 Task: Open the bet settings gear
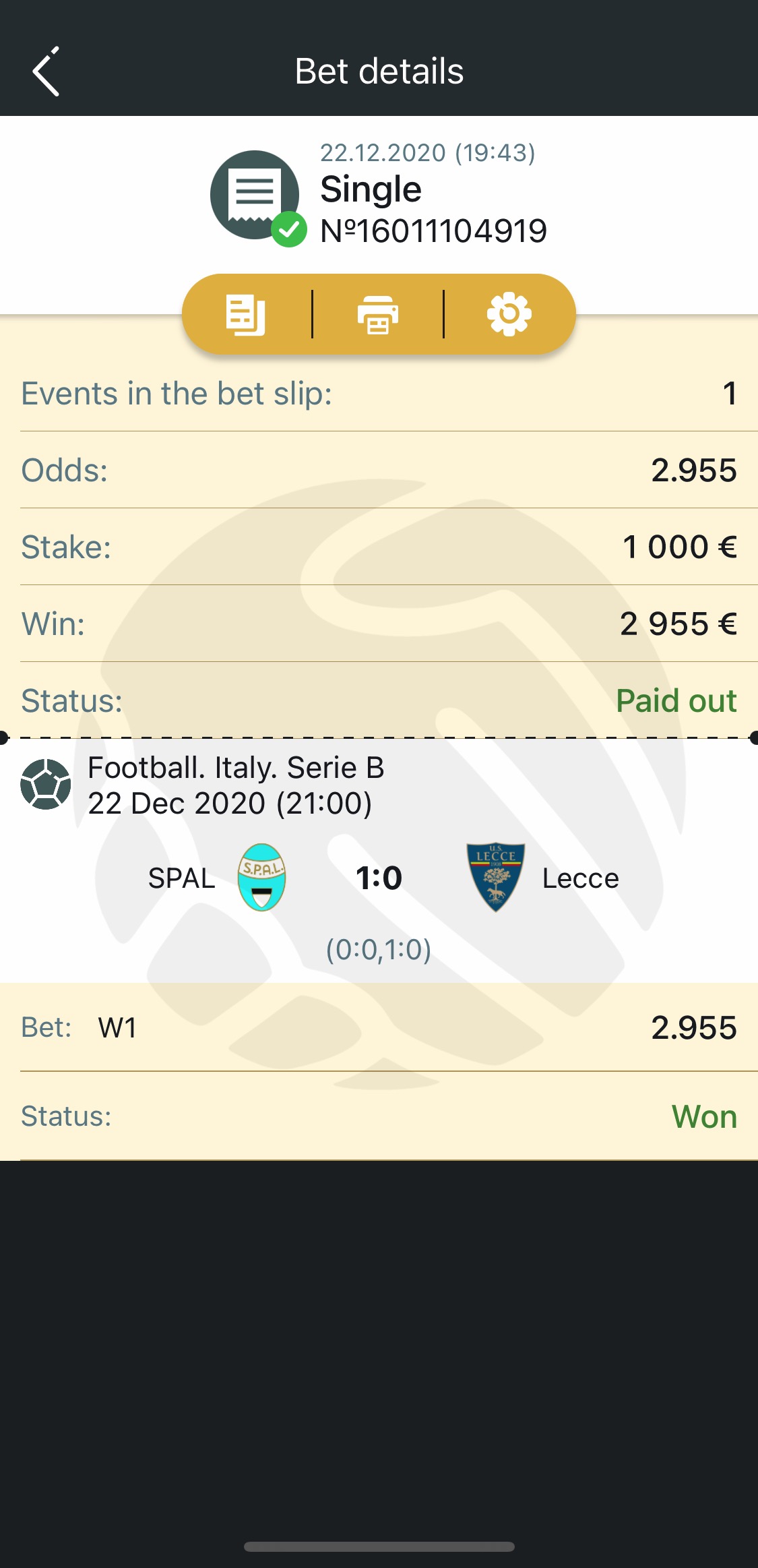[509, 314]
